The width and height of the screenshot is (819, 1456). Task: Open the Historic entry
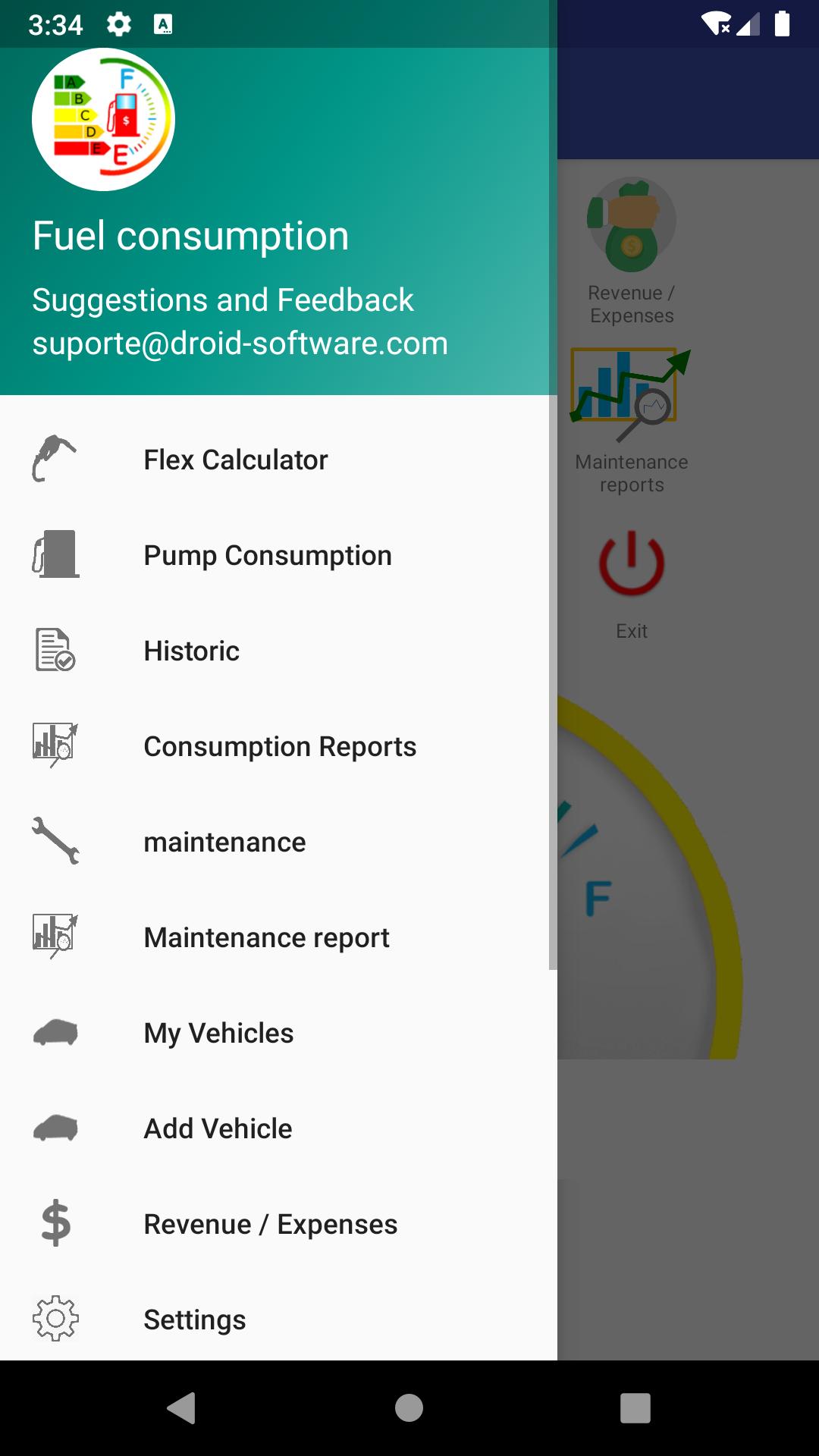pos(278,651)
